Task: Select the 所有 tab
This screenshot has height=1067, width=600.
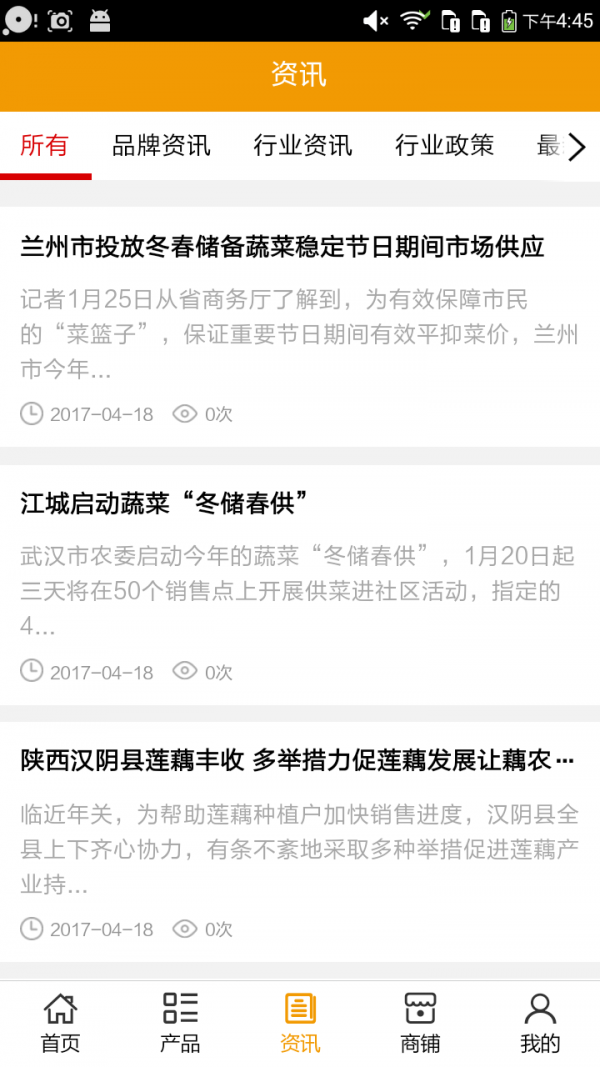Action: [x=45, y=146]
